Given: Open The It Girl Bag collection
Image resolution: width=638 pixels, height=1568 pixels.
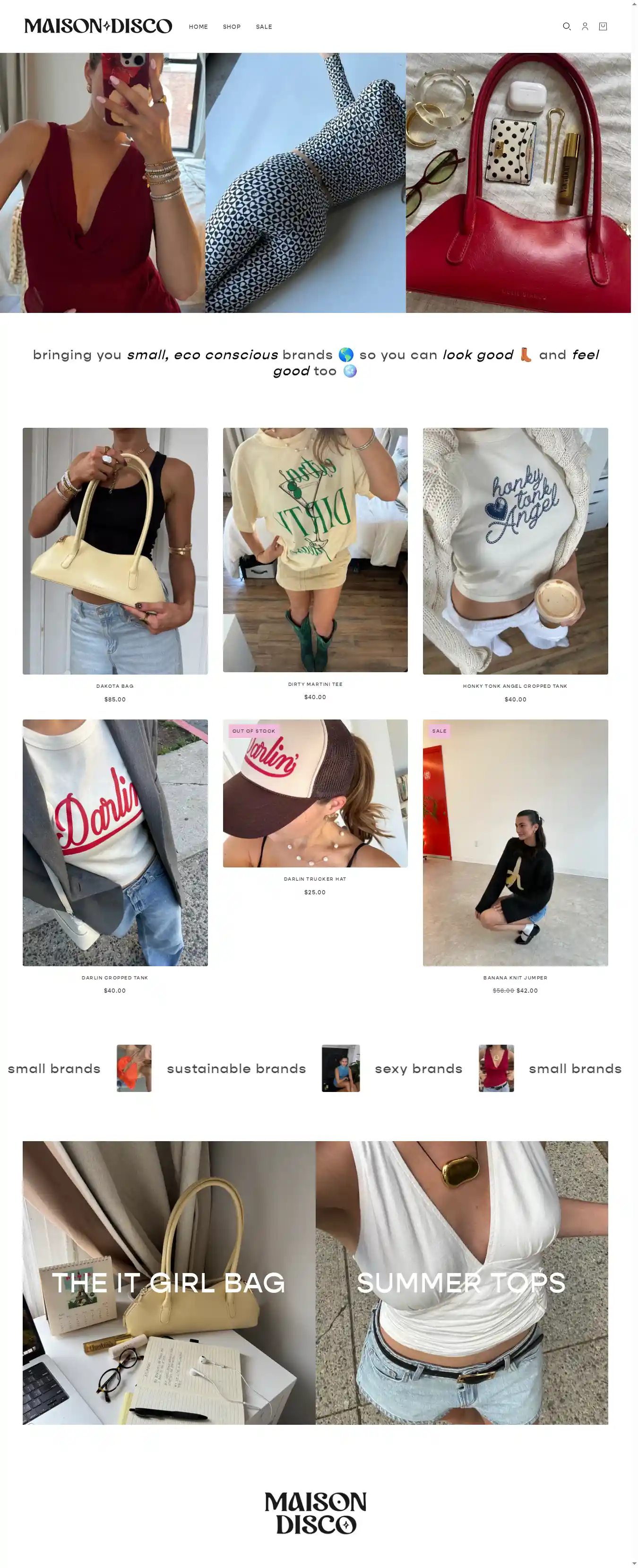Looking at the screenshot, I should click(x=169, y=1282).
